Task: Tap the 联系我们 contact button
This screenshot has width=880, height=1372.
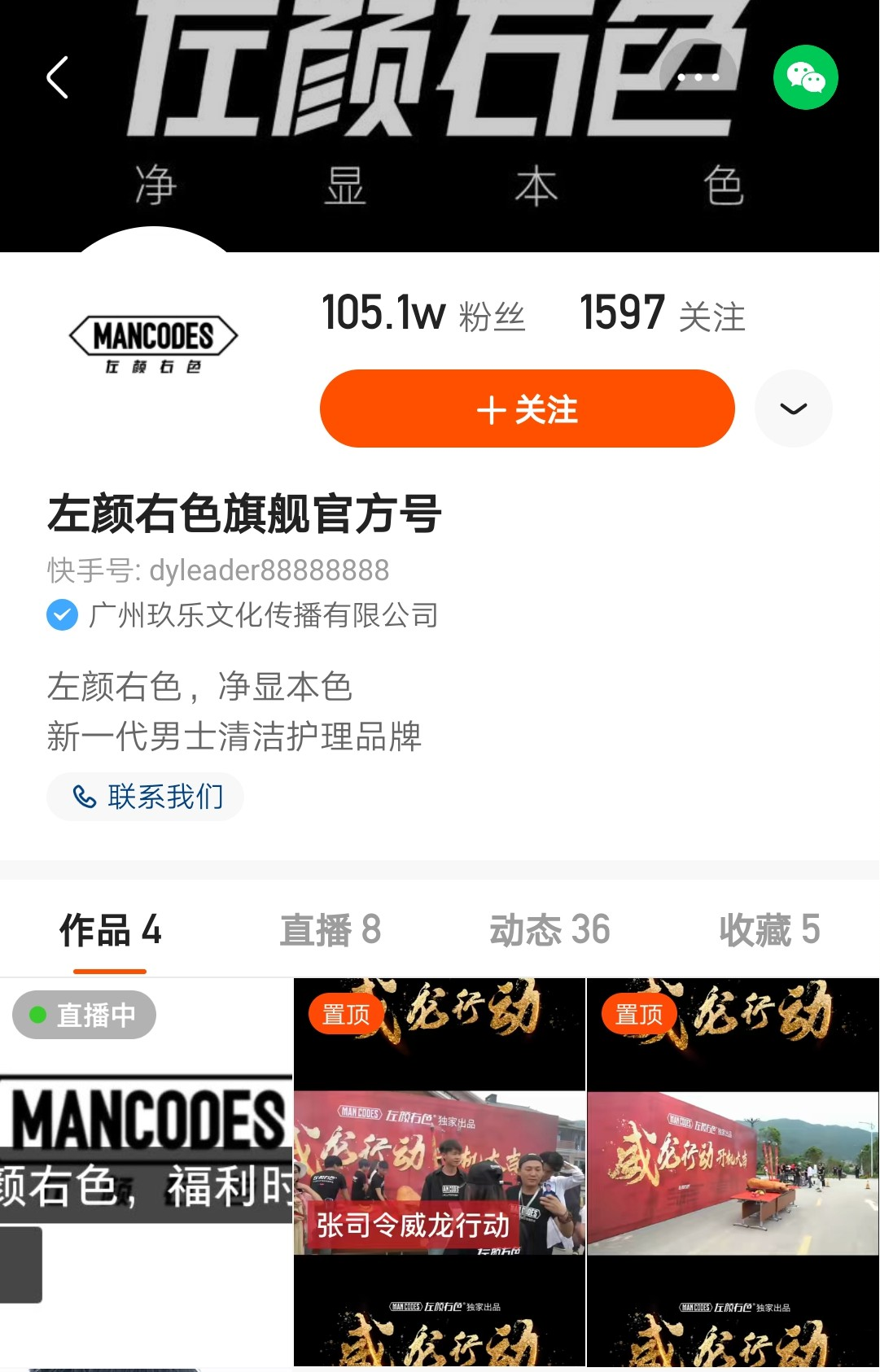Action: tap(146, 796)
